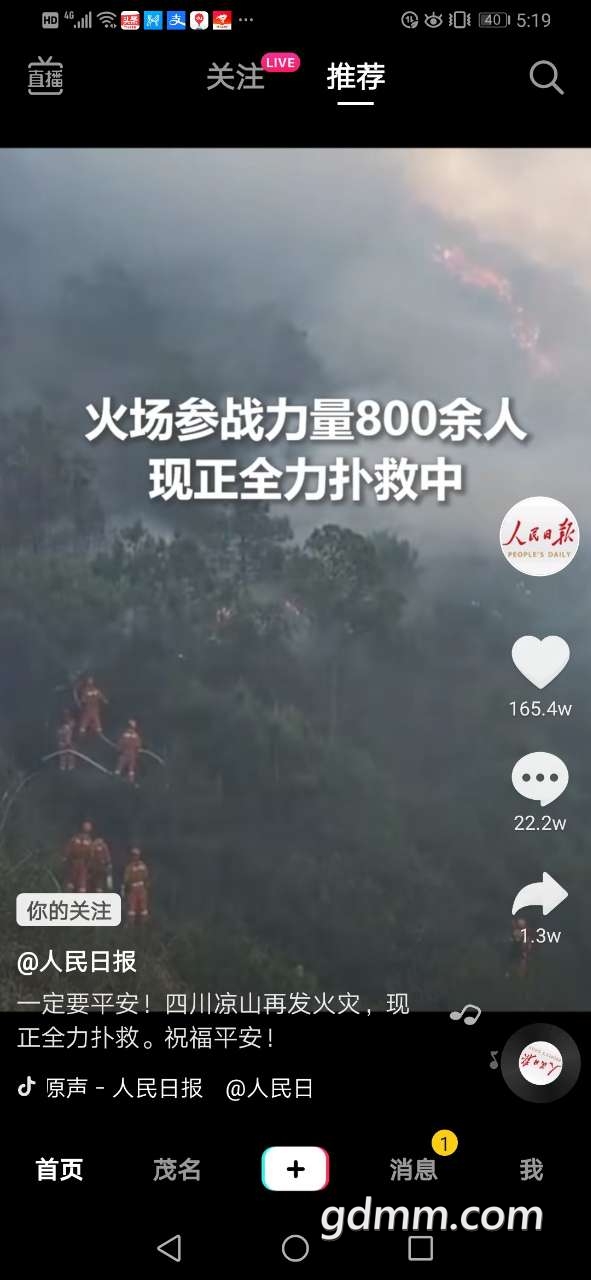Switch to the 推荐 tab
591x1280 pixels.
(356, 76)
